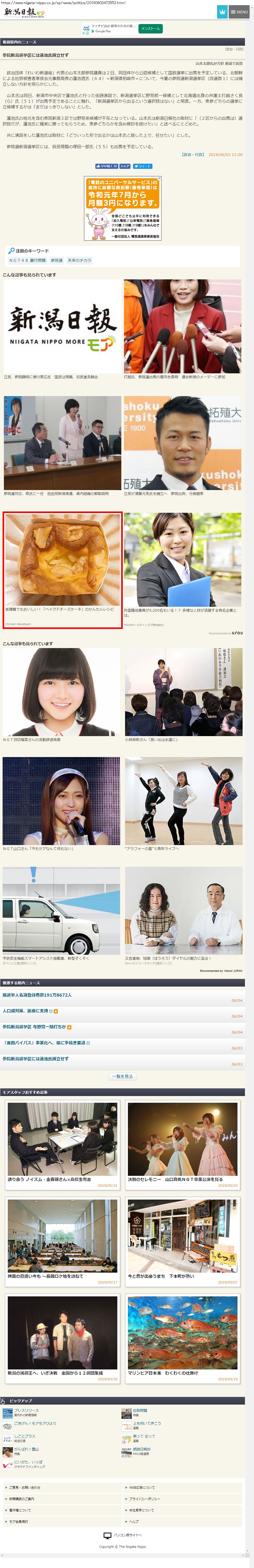The image size is (254, 1568).
Task: Open the crown ranking icon
Action: (x=222, y=12)
